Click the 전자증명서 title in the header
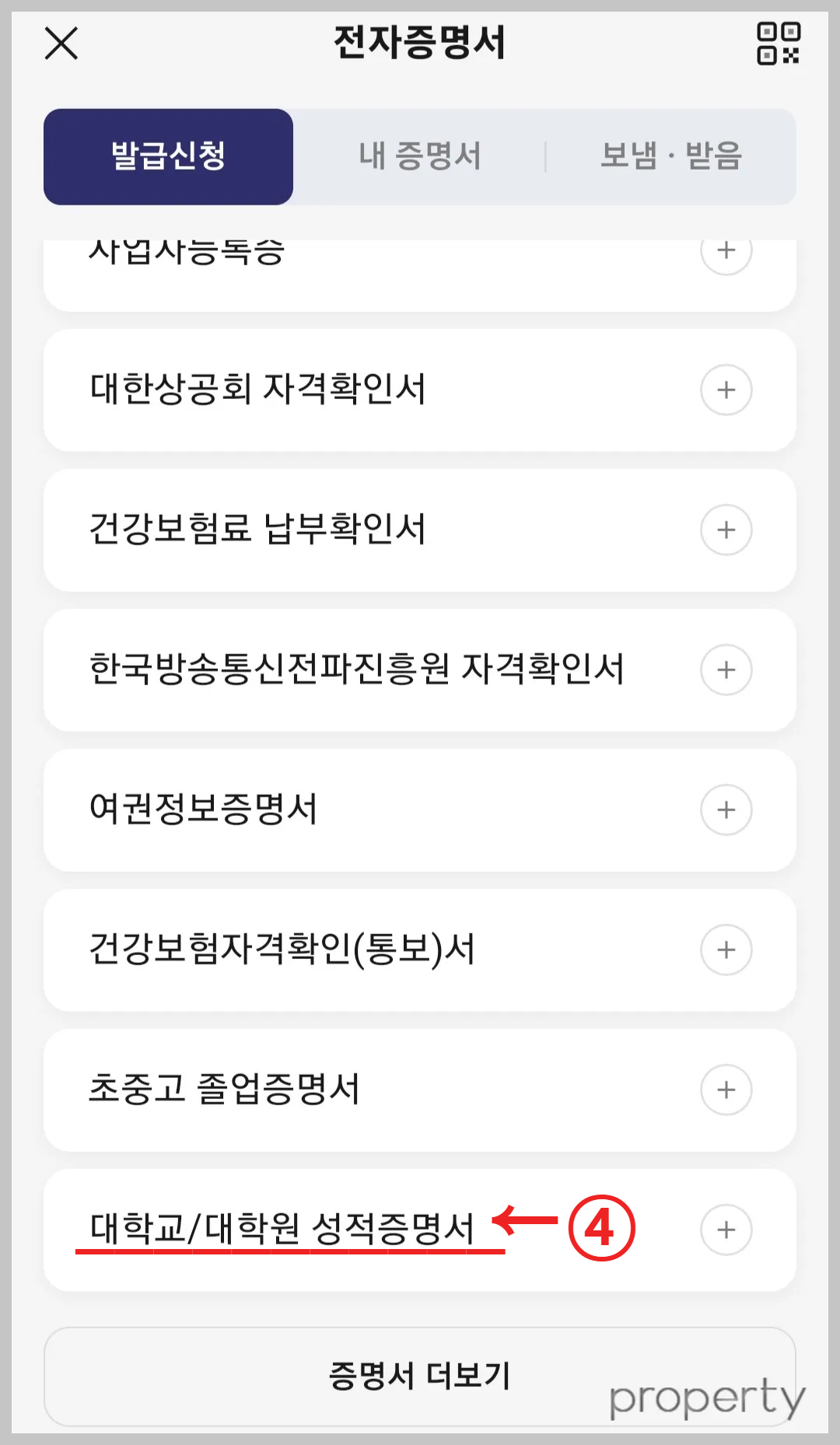 pyautogui.click(x=420, y=44)
